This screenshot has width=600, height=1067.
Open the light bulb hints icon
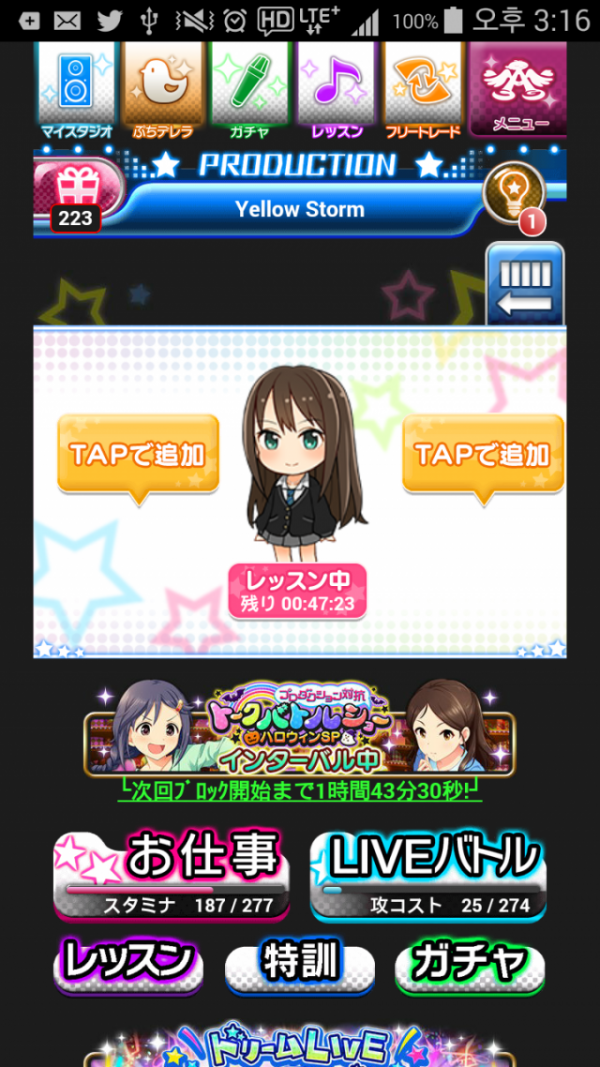point(513,193)
